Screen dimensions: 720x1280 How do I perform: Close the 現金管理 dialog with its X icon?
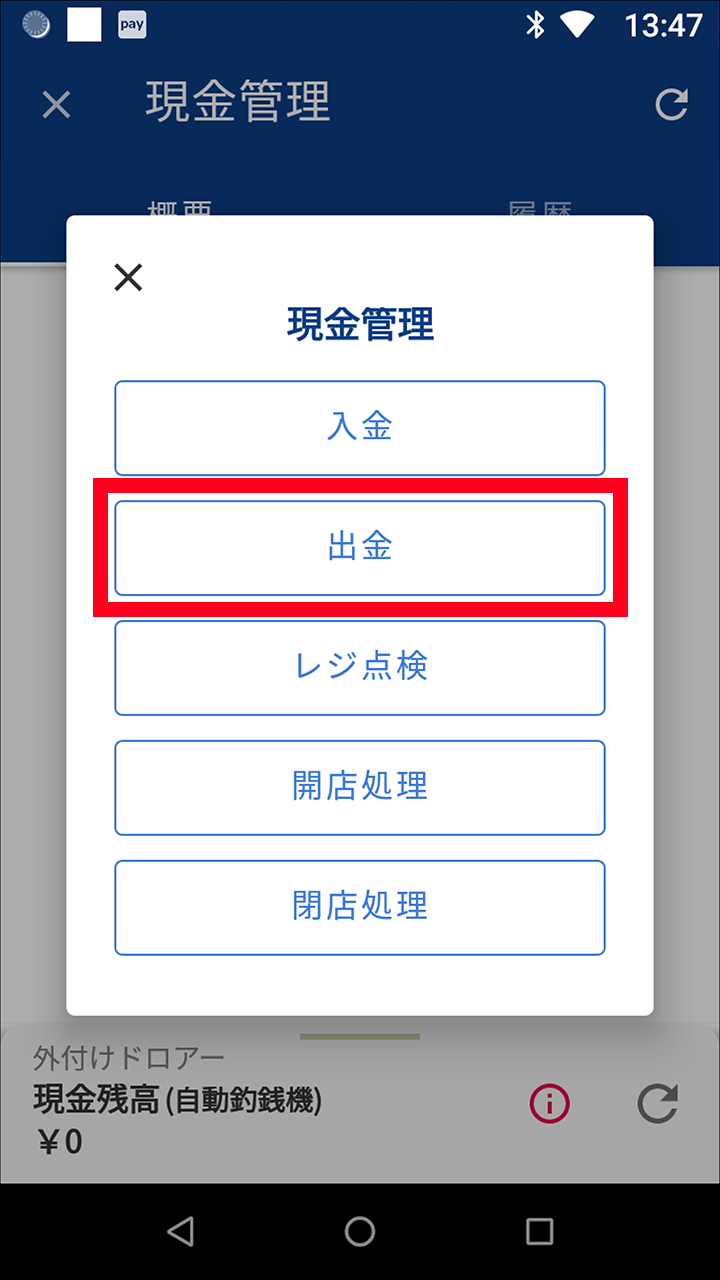(x=128, y=278)
